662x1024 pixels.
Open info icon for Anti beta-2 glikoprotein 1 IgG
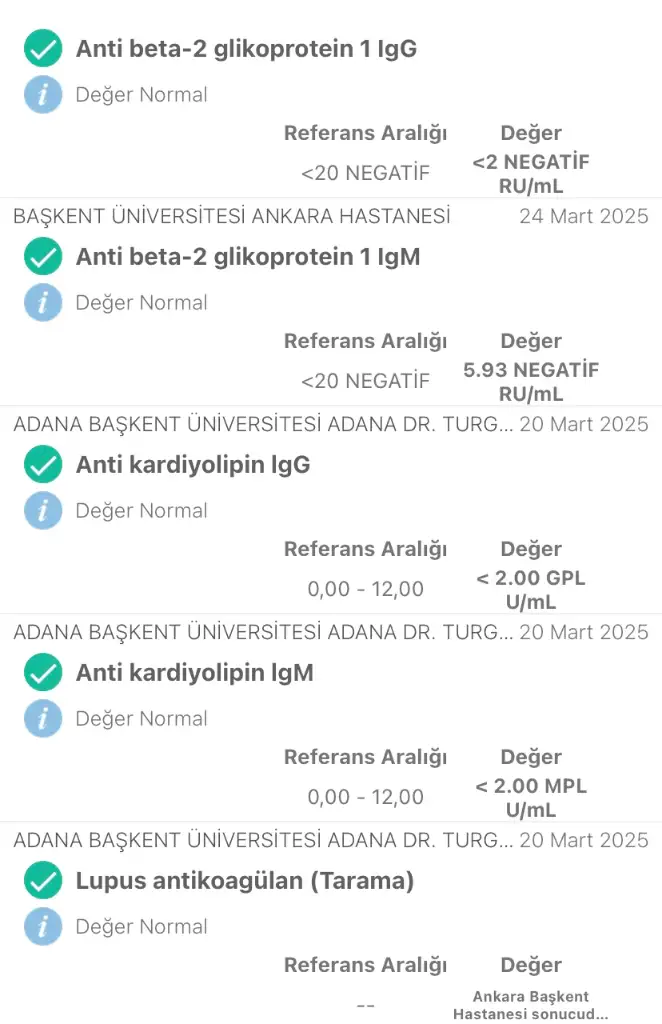(43, 95)
